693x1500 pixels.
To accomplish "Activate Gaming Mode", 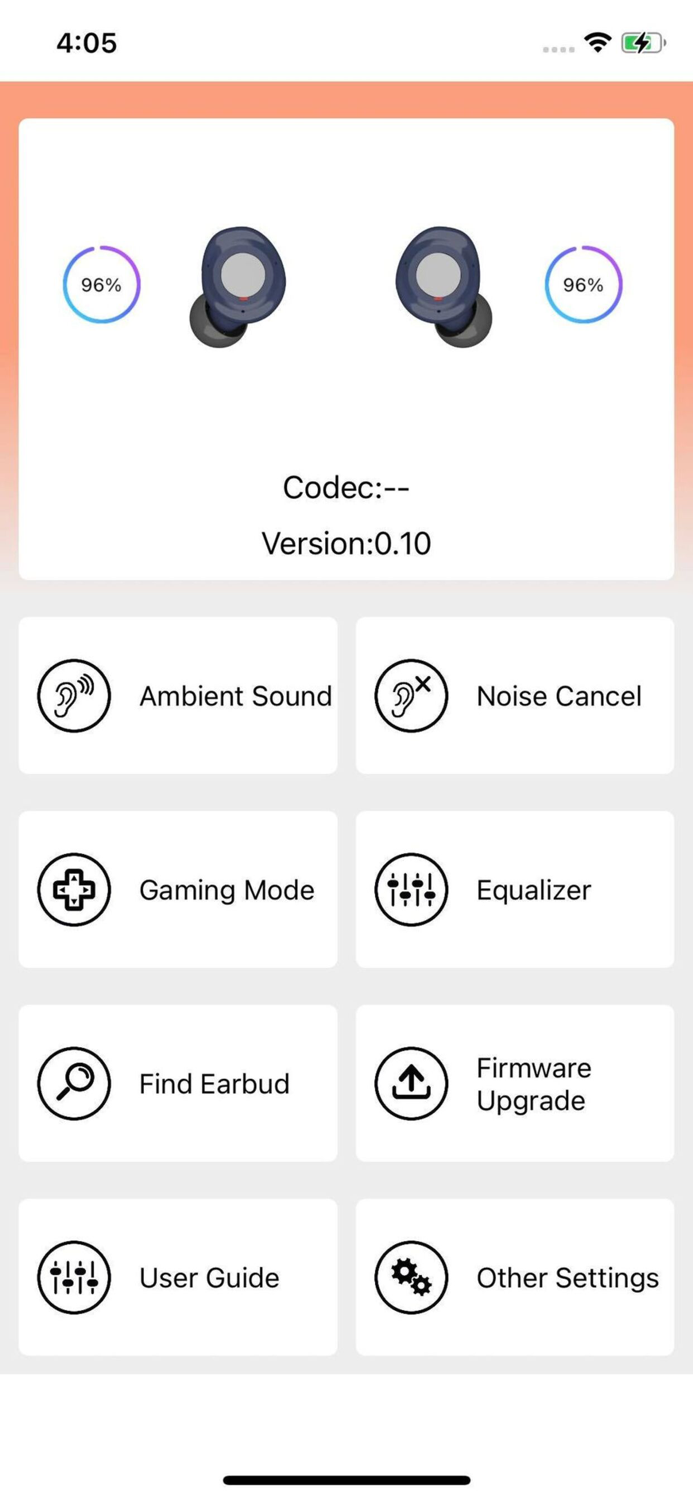I will (x=178, y=889).
